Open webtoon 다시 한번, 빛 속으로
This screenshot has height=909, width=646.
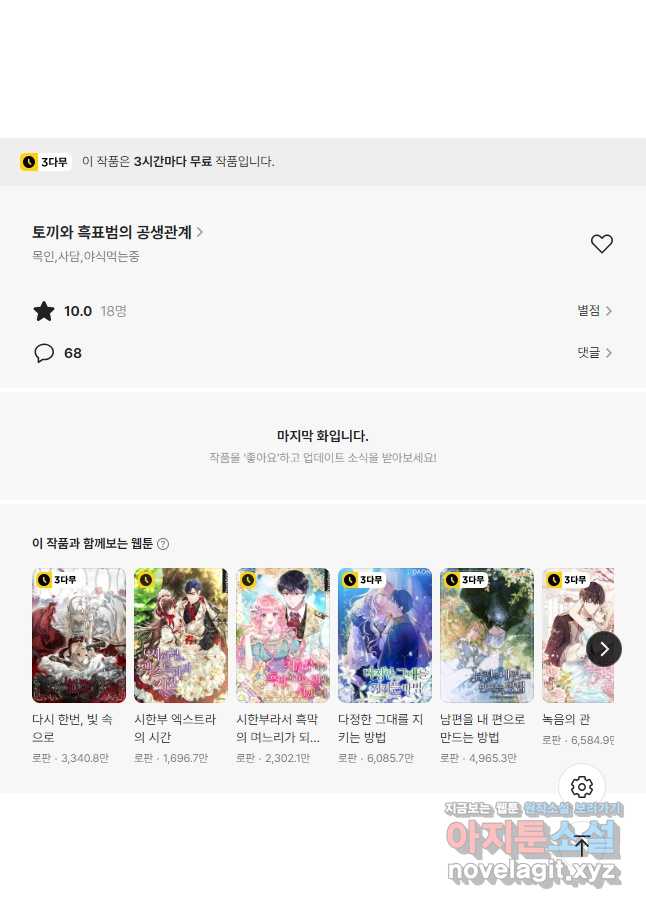(x=79, y=636)
